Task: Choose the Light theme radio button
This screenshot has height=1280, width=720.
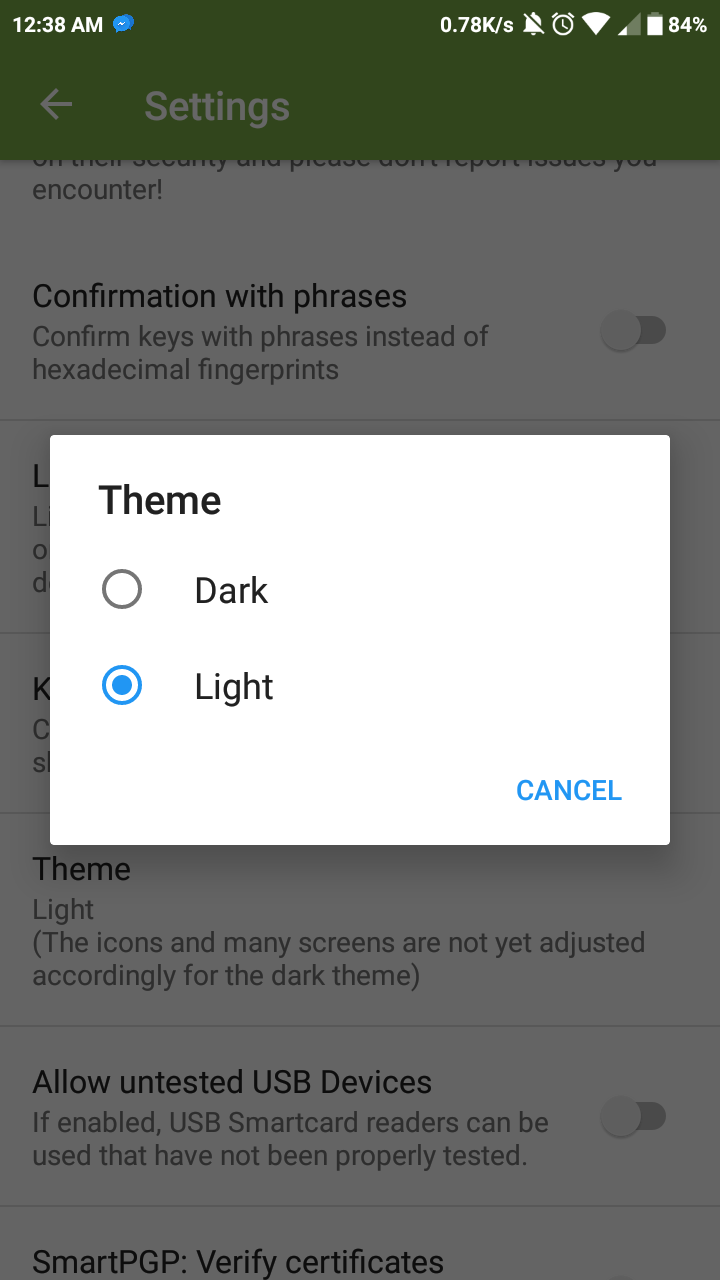Action: click(122, 687)
